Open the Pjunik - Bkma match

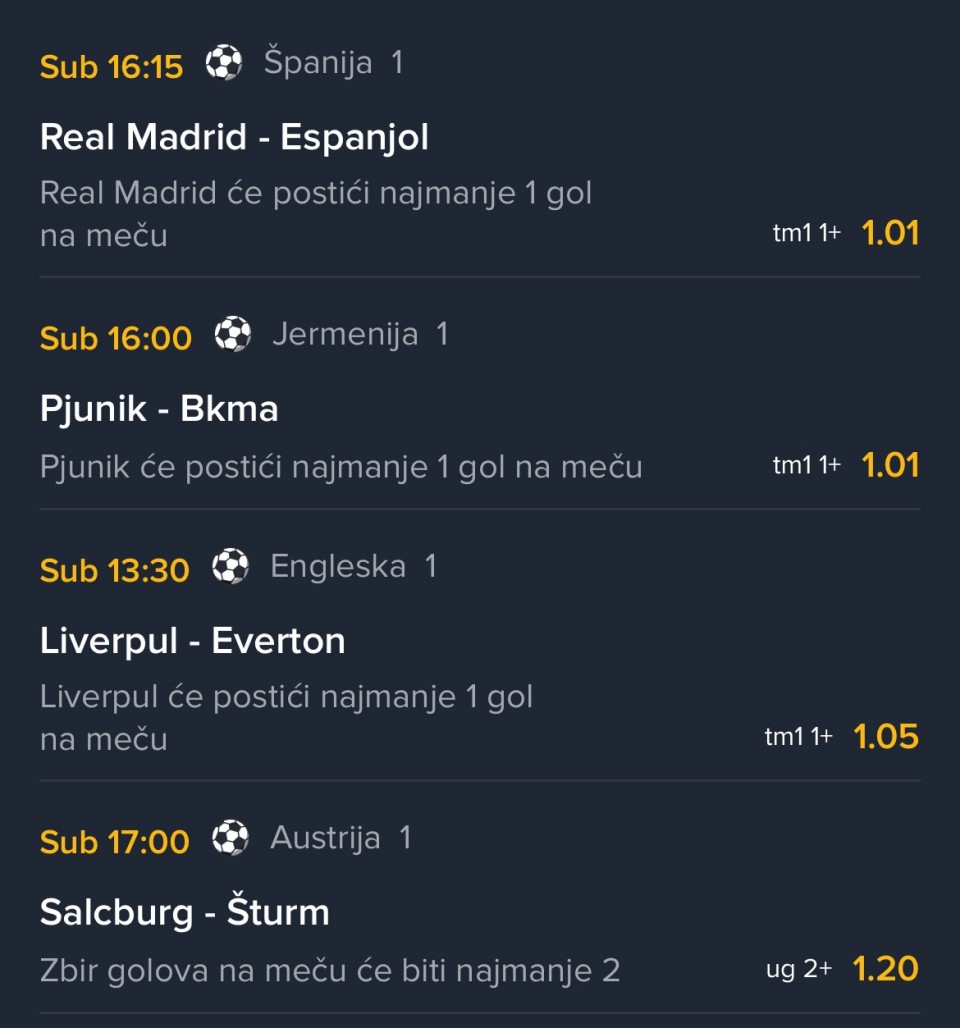click(159, 409)
